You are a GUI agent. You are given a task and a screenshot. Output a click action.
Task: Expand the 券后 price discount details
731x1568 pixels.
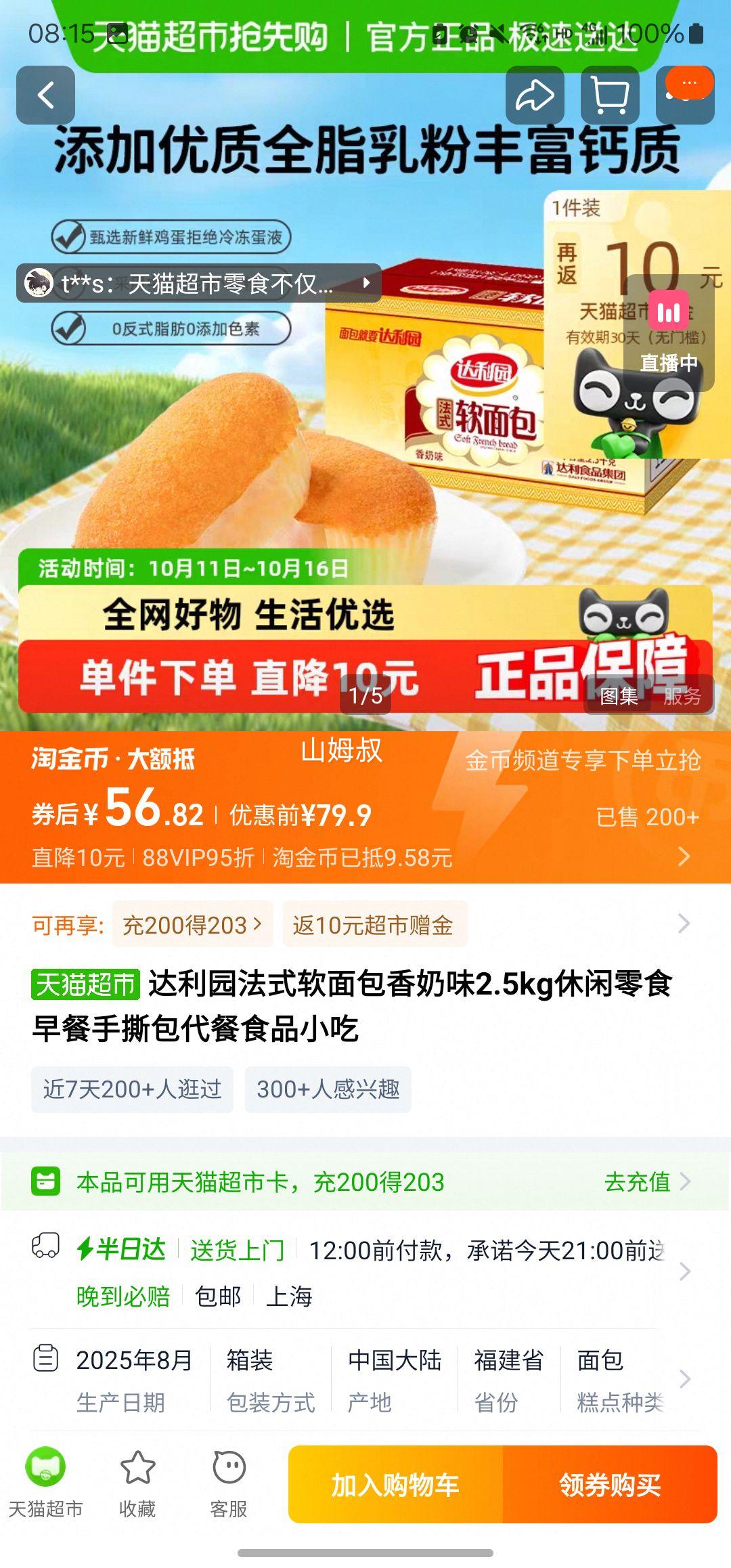click(x=684, y=856)
